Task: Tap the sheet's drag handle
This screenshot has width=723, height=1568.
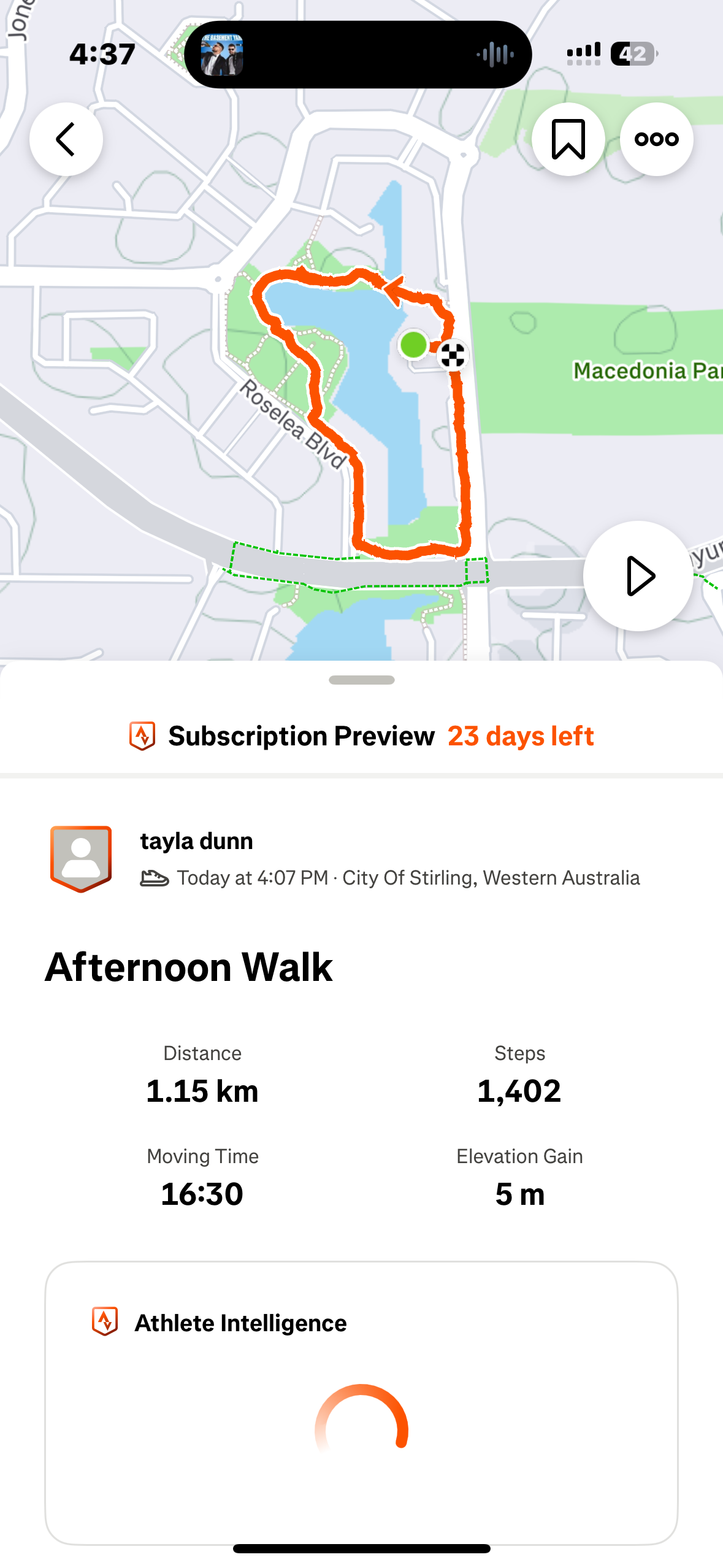Action: pyautogui.click(x=361, y=680)
